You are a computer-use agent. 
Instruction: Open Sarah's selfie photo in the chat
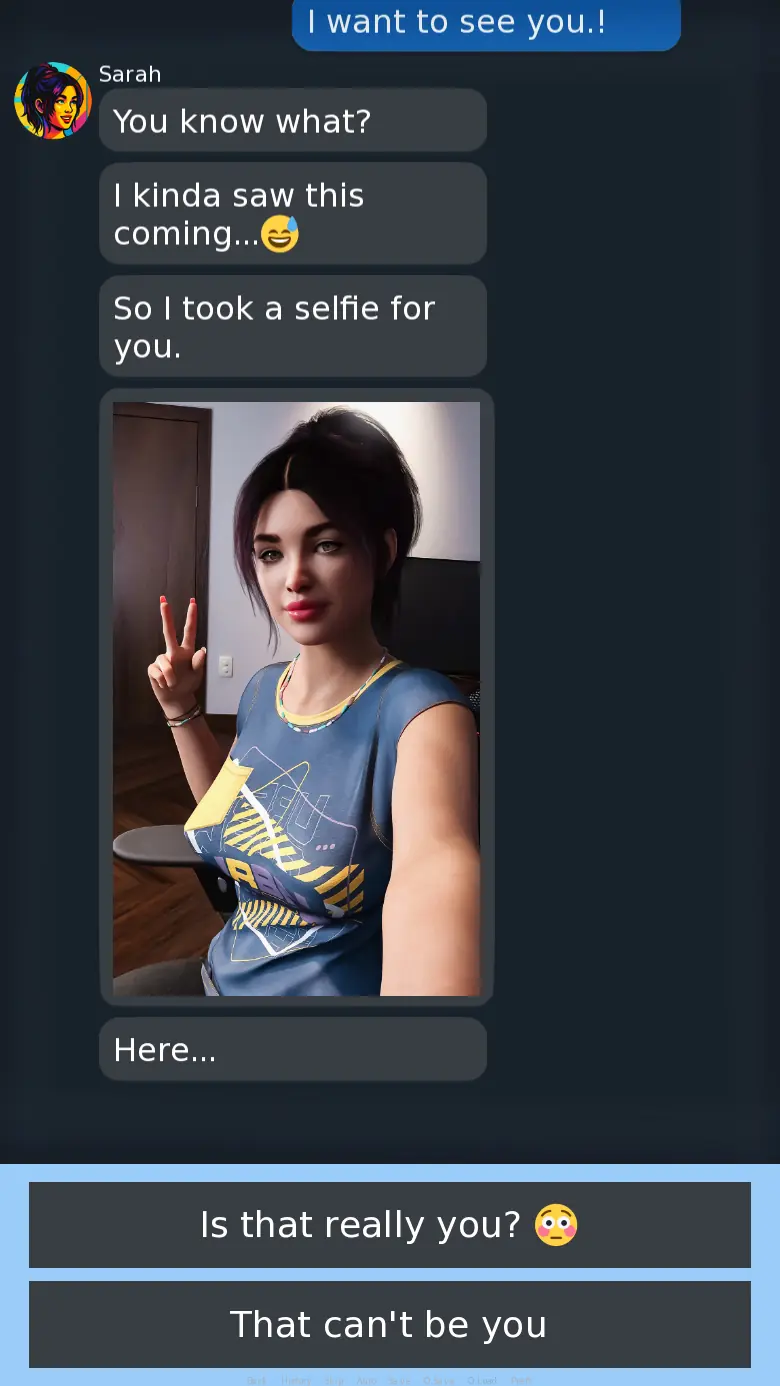click(x=296, y=698)
